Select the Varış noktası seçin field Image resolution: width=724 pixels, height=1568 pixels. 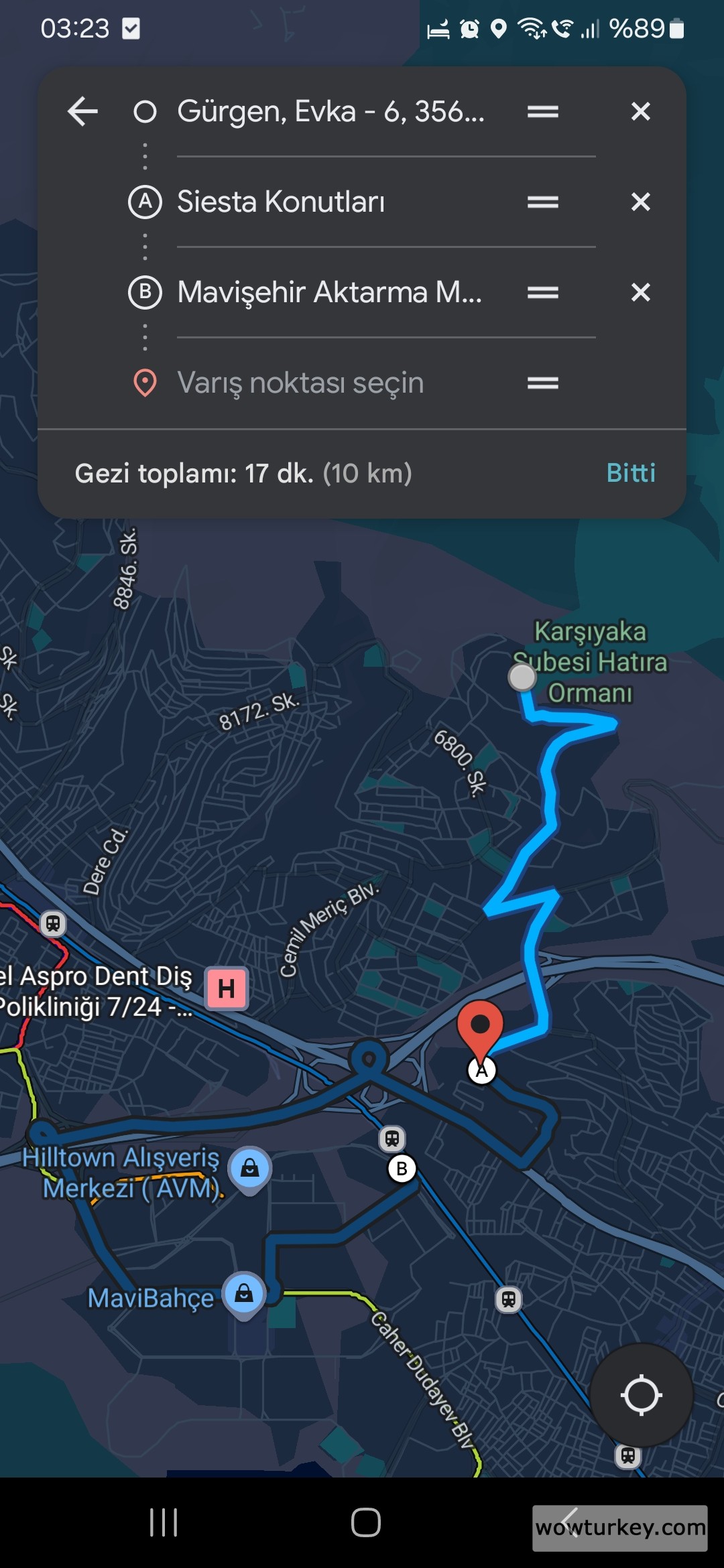coord(302,382)
